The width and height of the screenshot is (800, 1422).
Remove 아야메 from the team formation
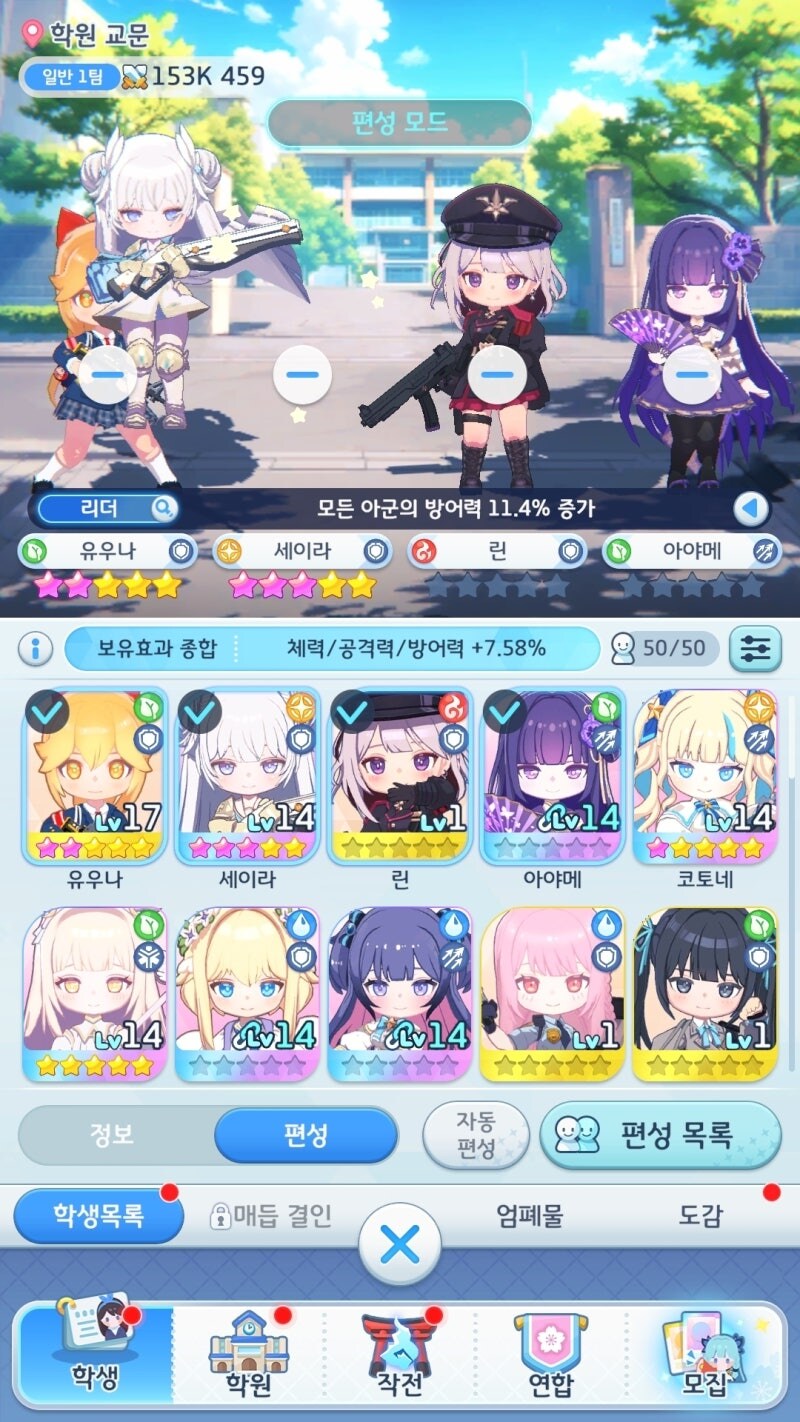pyautogui.click(x=691, y=374)
